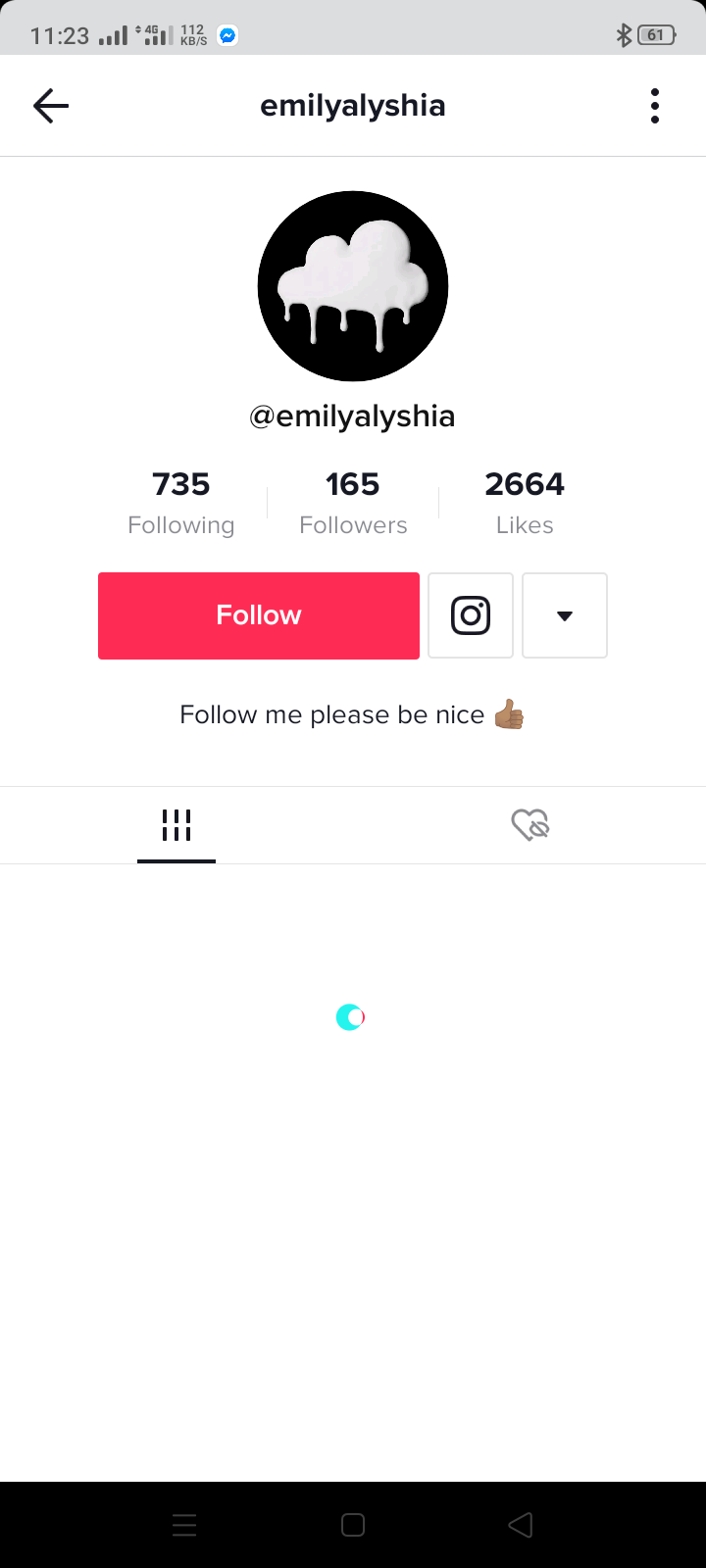Tap system home button
This screenshot has width=706, height=1568.
pyautogui.click(x=353, y=1525)
